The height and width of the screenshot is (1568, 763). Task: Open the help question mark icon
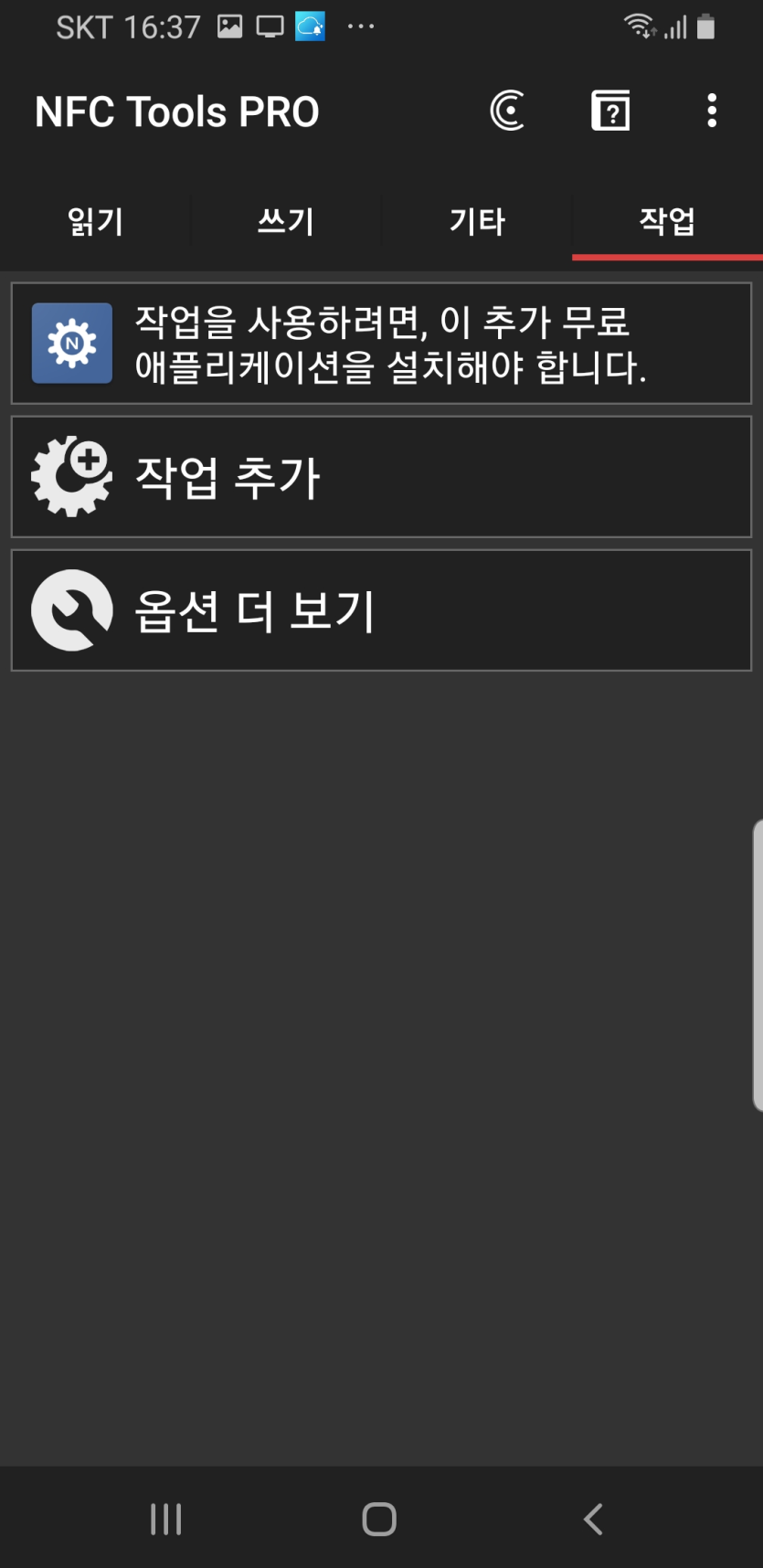(610, 111)
